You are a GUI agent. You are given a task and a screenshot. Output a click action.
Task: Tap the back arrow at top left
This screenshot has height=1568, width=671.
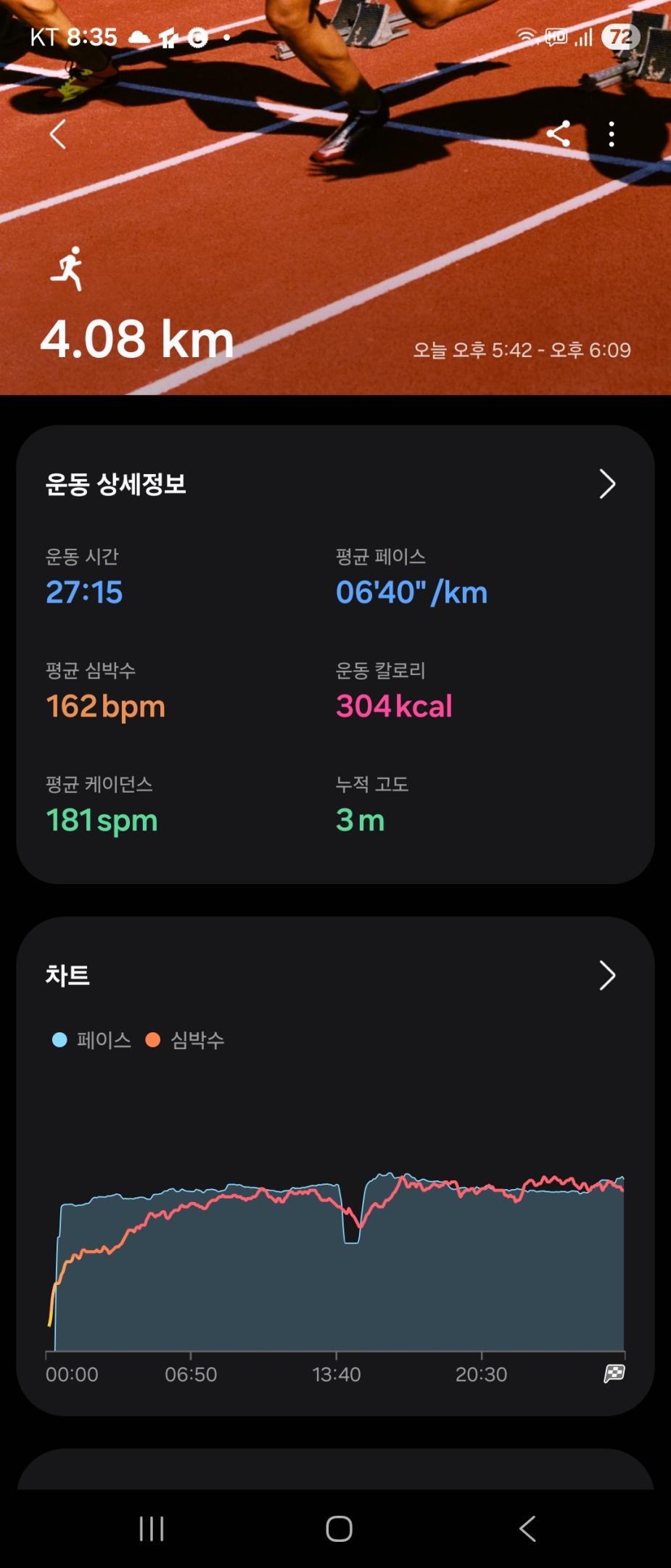[57, 134]
